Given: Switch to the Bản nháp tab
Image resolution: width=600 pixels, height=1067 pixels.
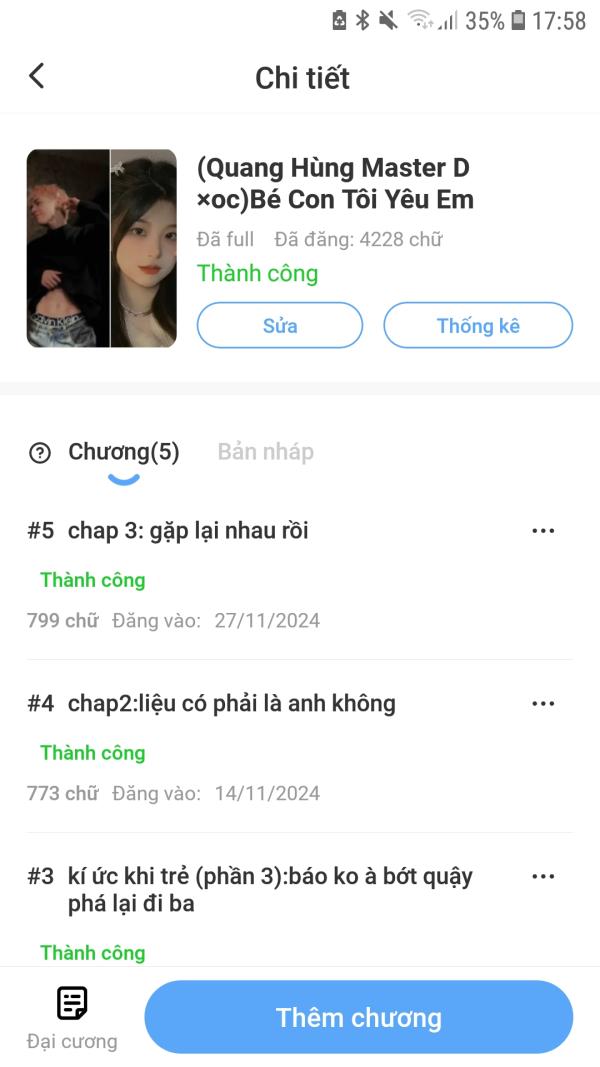Looking at the screenshot, I should coord(265,452).
